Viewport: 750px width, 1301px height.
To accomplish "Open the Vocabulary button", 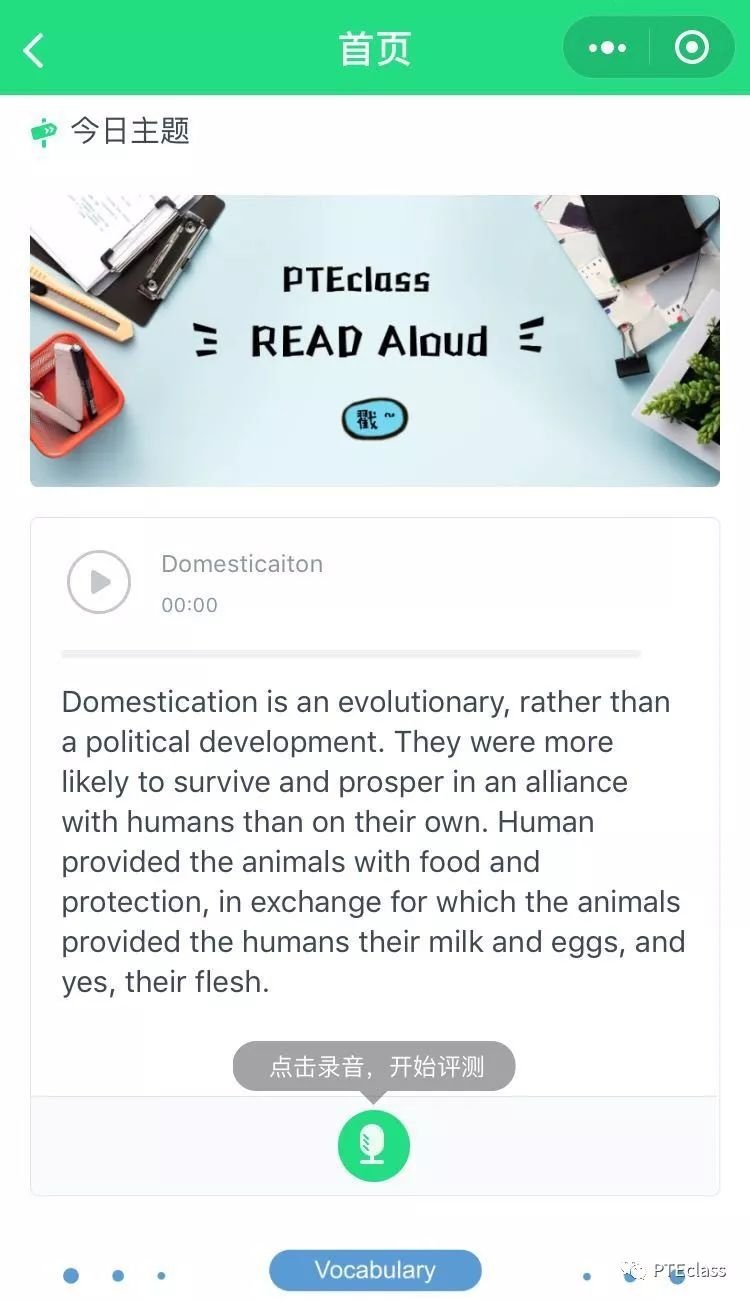I will click(x=375, y=1270).
